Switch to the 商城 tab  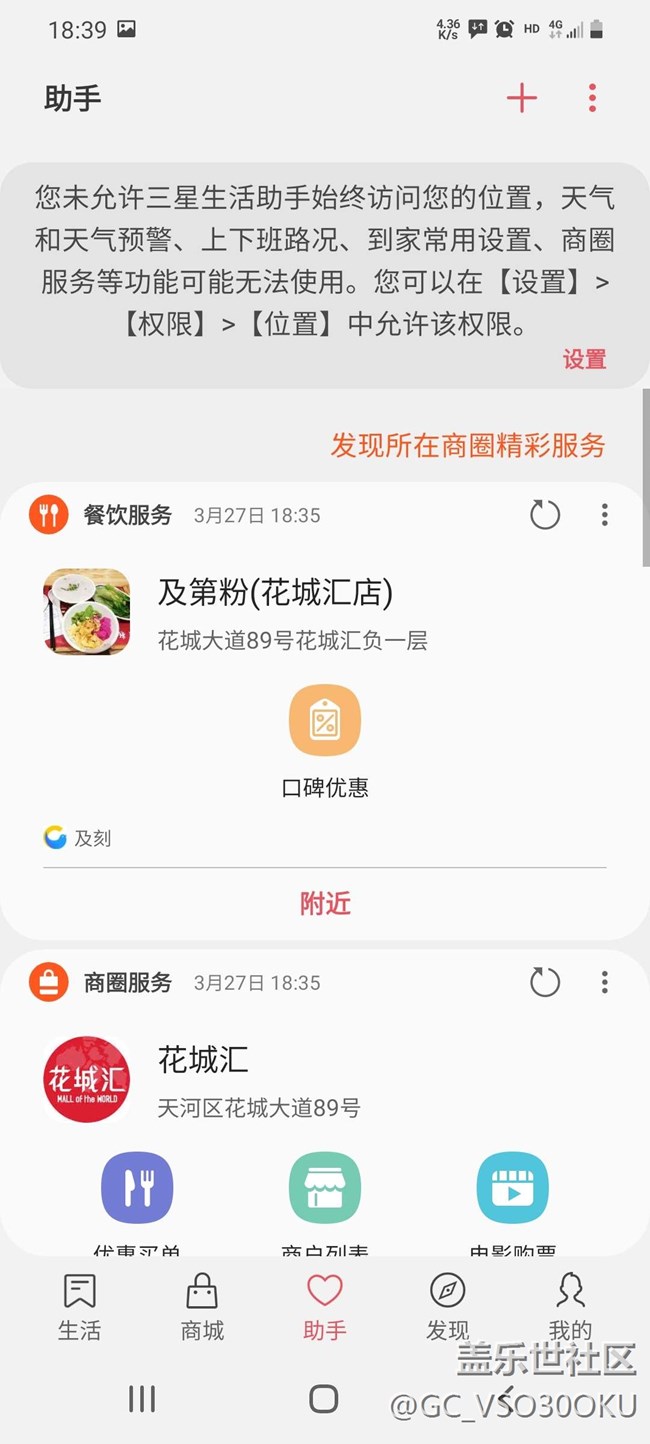pyautogui.click(x=202, y=1306)
